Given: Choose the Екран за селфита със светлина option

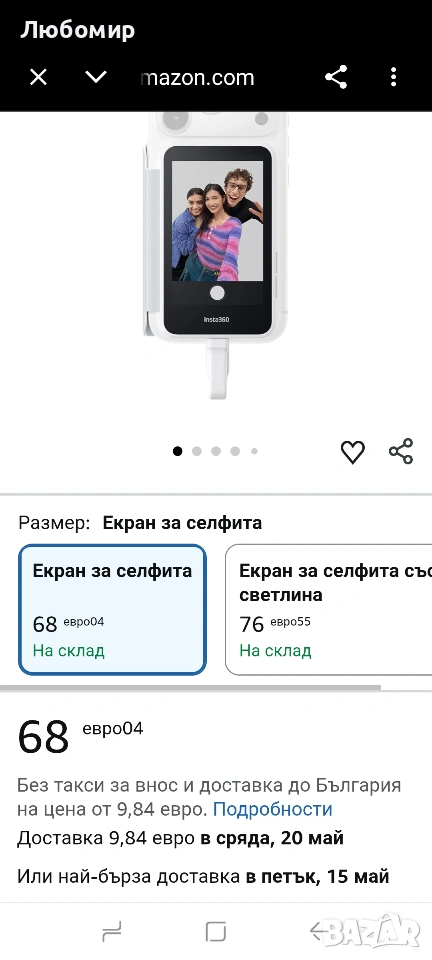Looking at the screenshot, I should 329,610.
